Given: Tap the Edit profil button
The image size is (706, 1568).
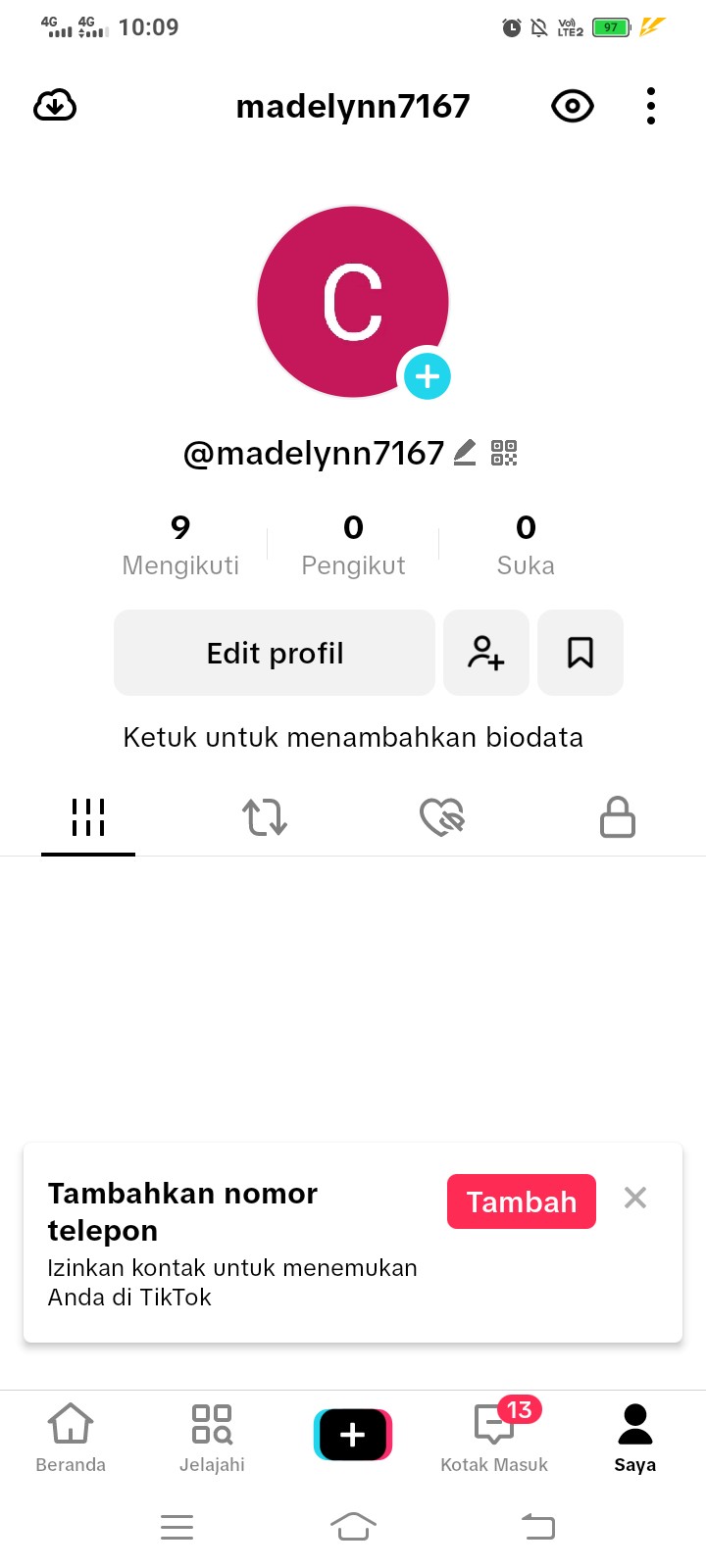Looking at the screenshot, I should (275, 653).
